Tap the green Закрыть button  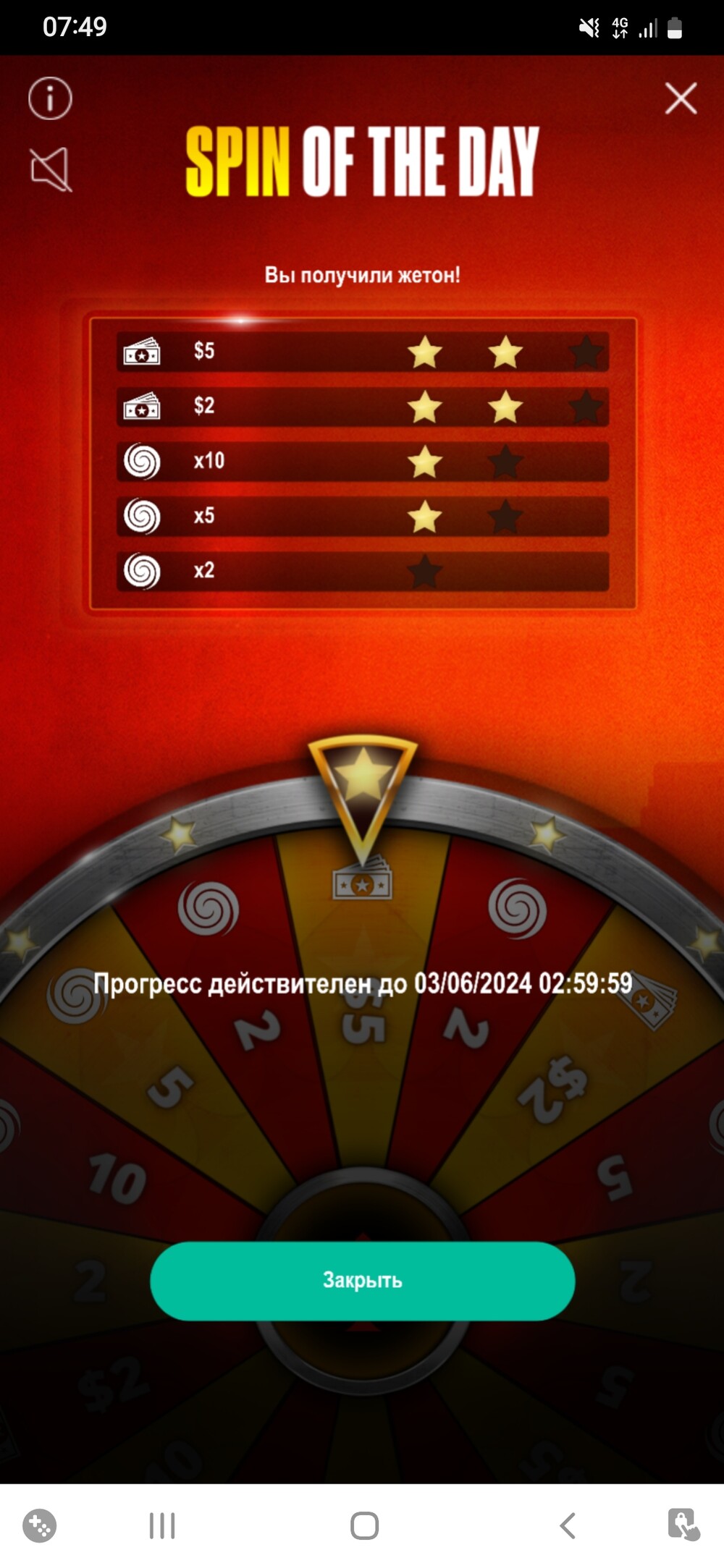(x=362, y=1280)
